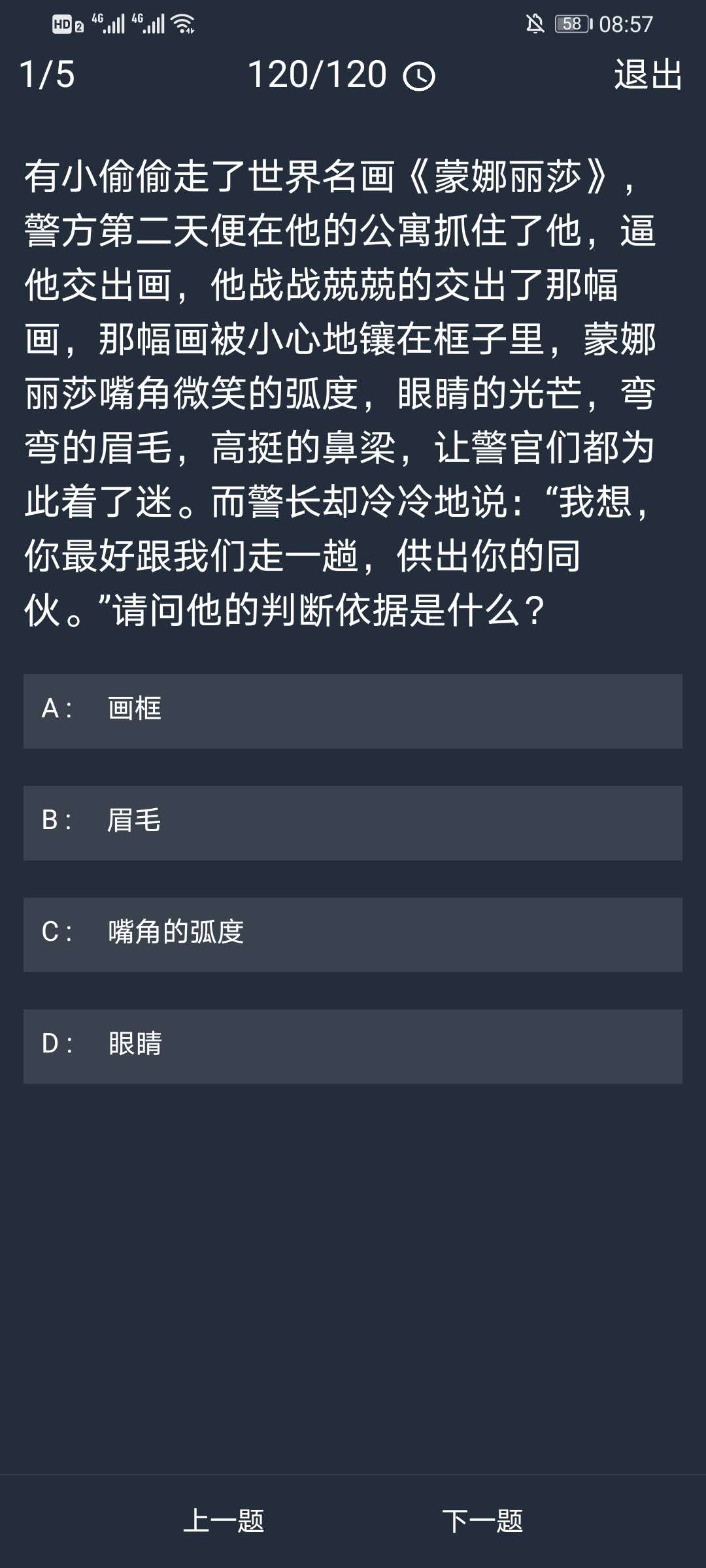The height and width of the screenshot is (1568, 706).
Task: Pick answer C: 嘴角的弧度
Action: pos(353,934)
